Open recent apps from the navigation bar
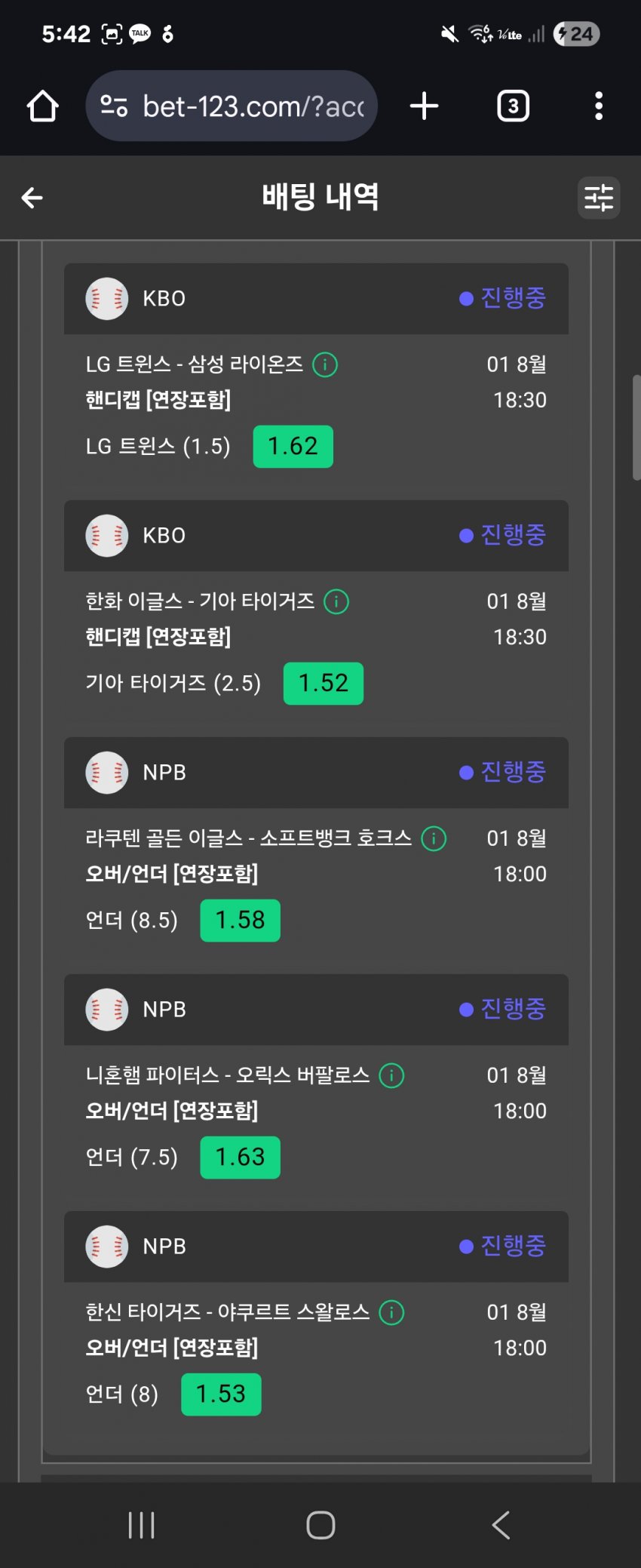This screenshot has height=1568, width=641. click(x=142, y=1525)
